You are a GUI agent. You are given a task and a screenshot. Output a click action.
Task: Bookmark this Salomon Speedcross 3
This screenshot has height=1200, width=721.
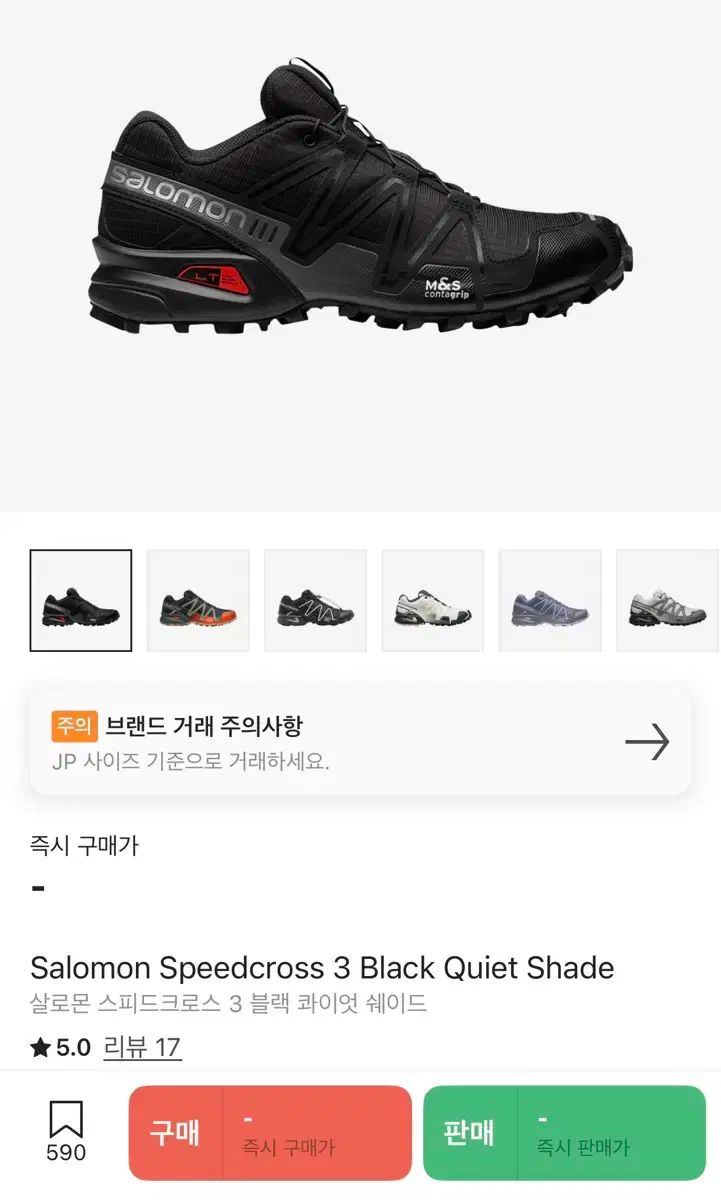tap(66, 1132)
